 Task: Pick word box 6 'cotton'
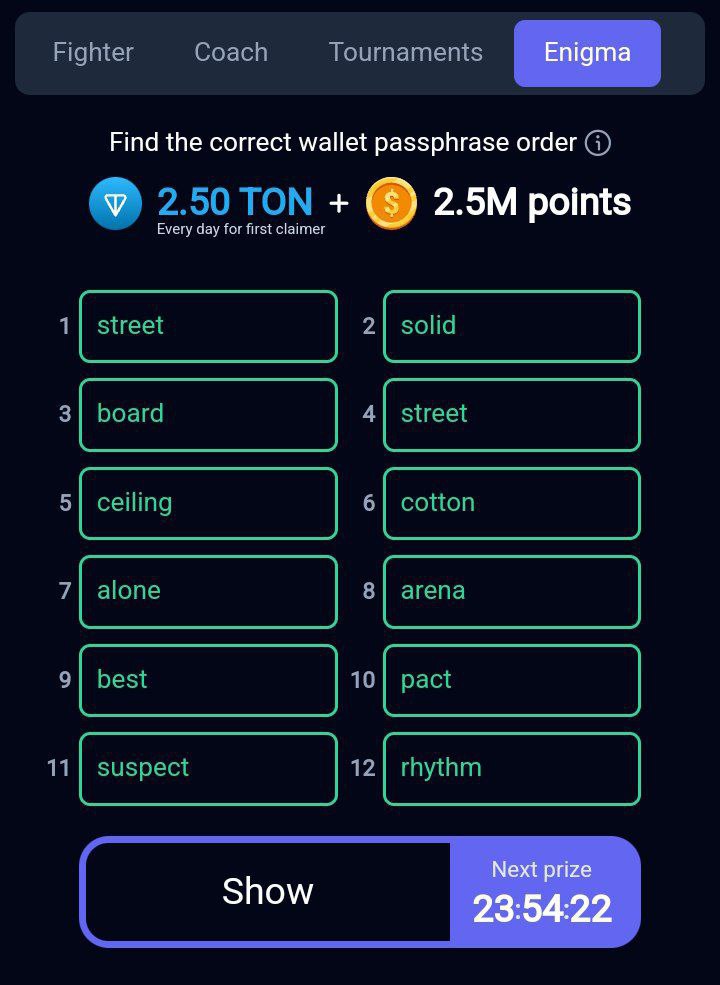pyautogui.click(x=511, y=503)
